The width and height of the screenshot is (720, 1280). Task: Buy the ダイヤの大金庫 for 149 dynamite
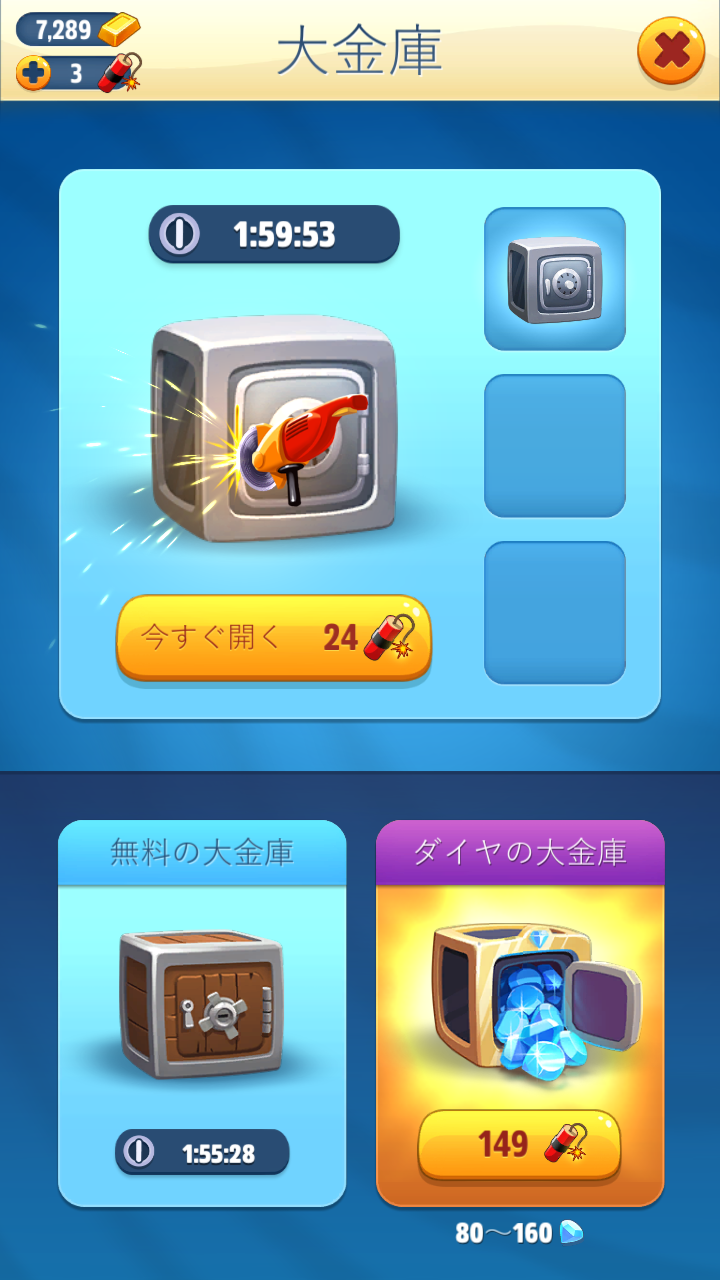519,1145
